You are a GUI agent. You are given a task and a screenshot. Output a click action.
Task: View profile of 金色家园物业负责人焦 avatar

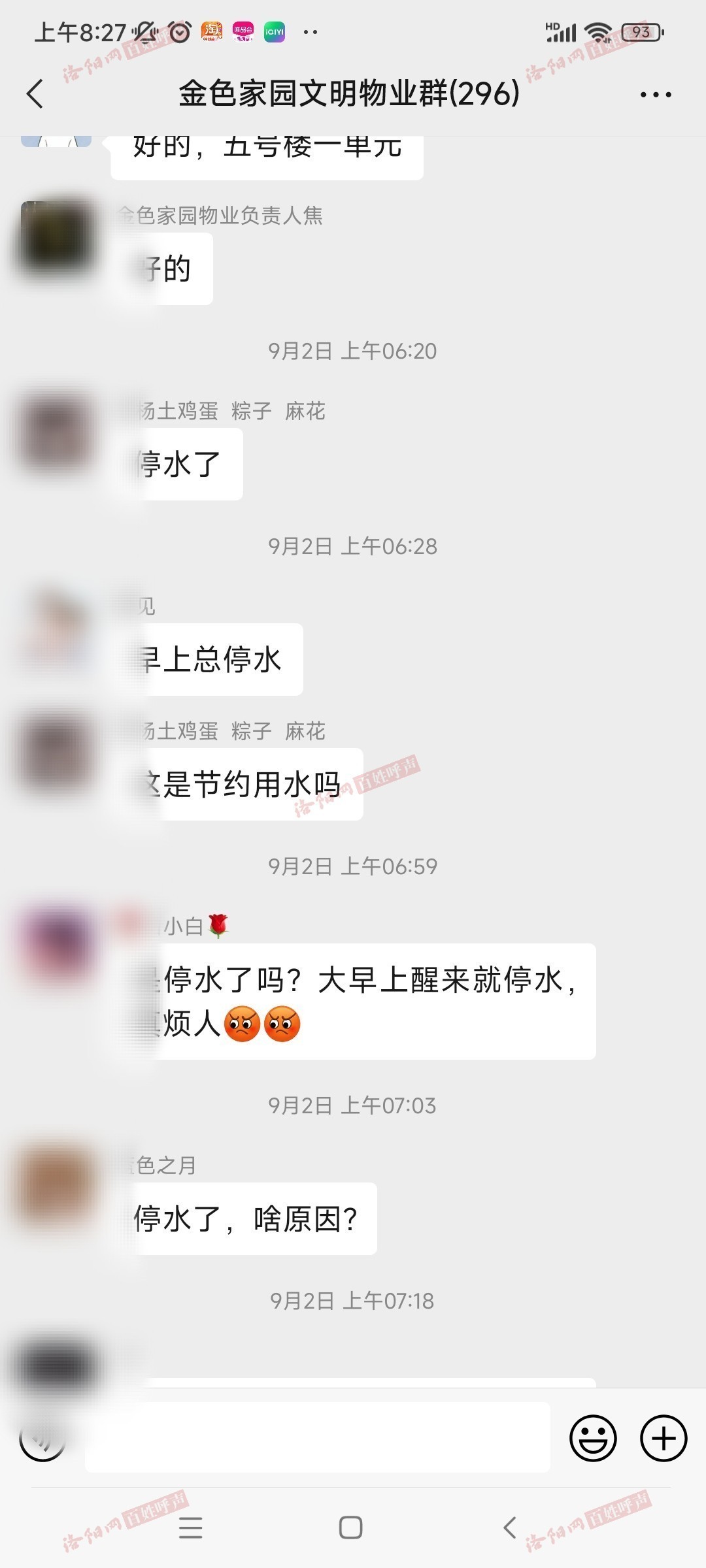pos(56,237)
